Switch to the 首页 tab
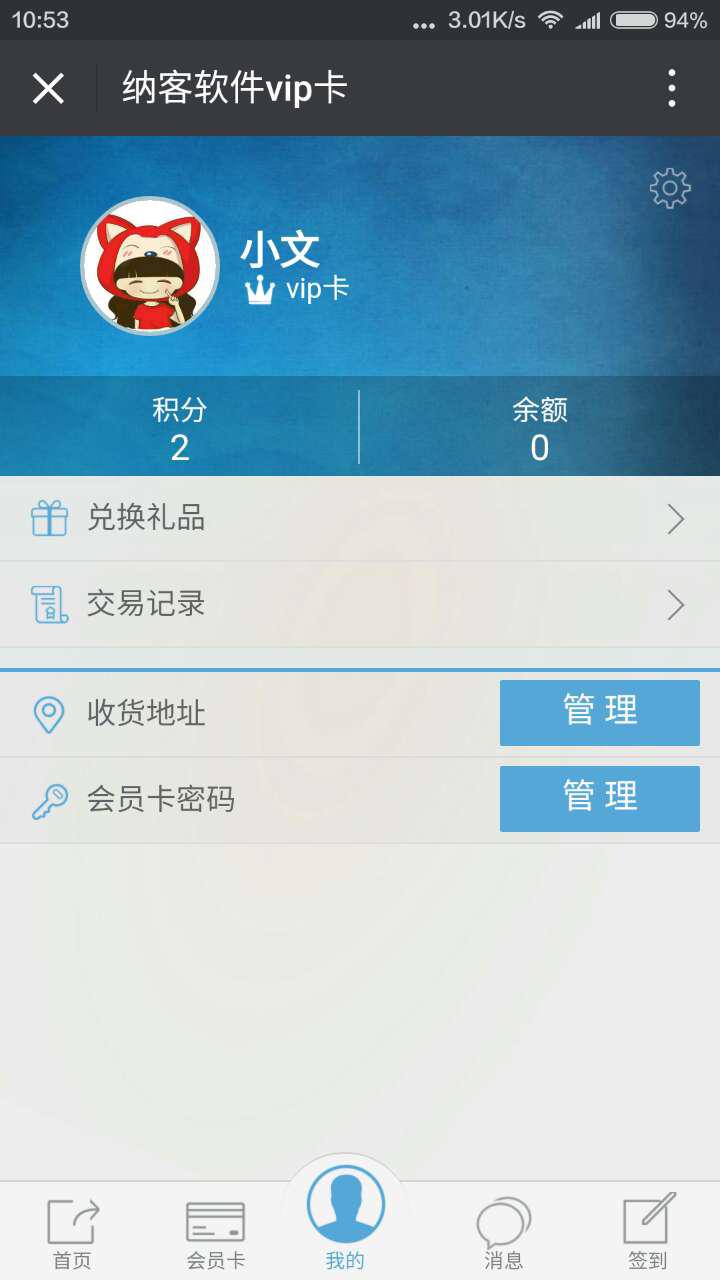720x1280 pixels. [x=72, y=1233]
